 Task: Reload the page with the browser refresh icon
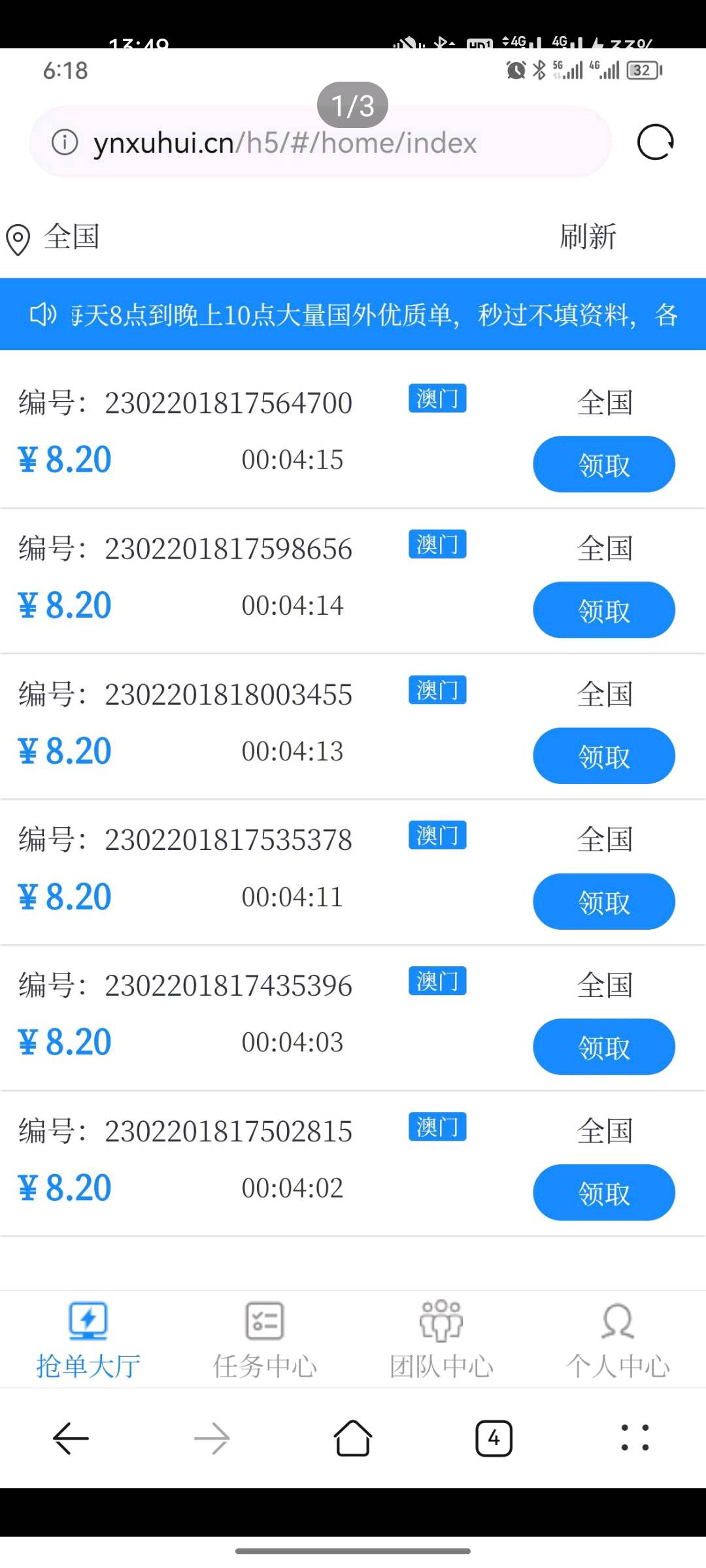pyautogui.click(x=655, y=142)
